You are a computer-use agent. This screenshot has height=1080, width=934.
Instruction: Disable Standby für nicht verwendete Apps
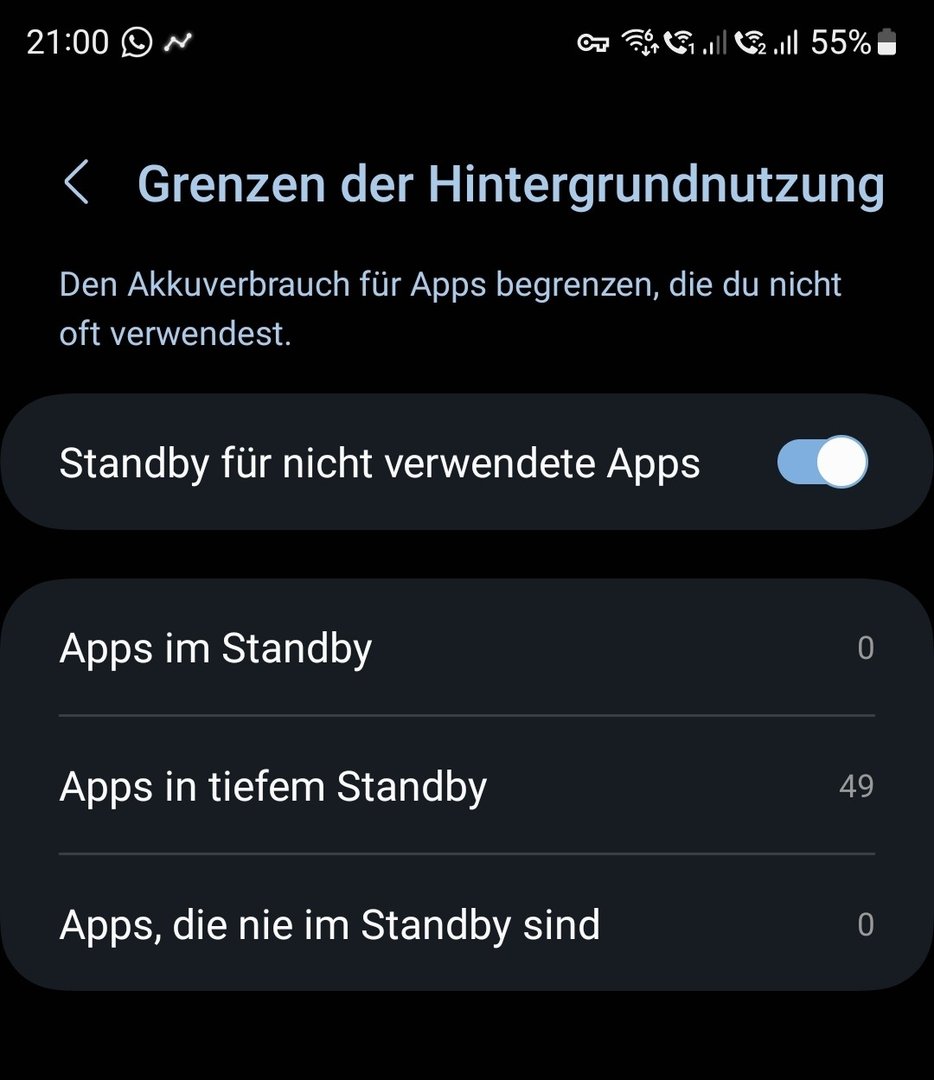pyautogui.click(x=821, y=462)
